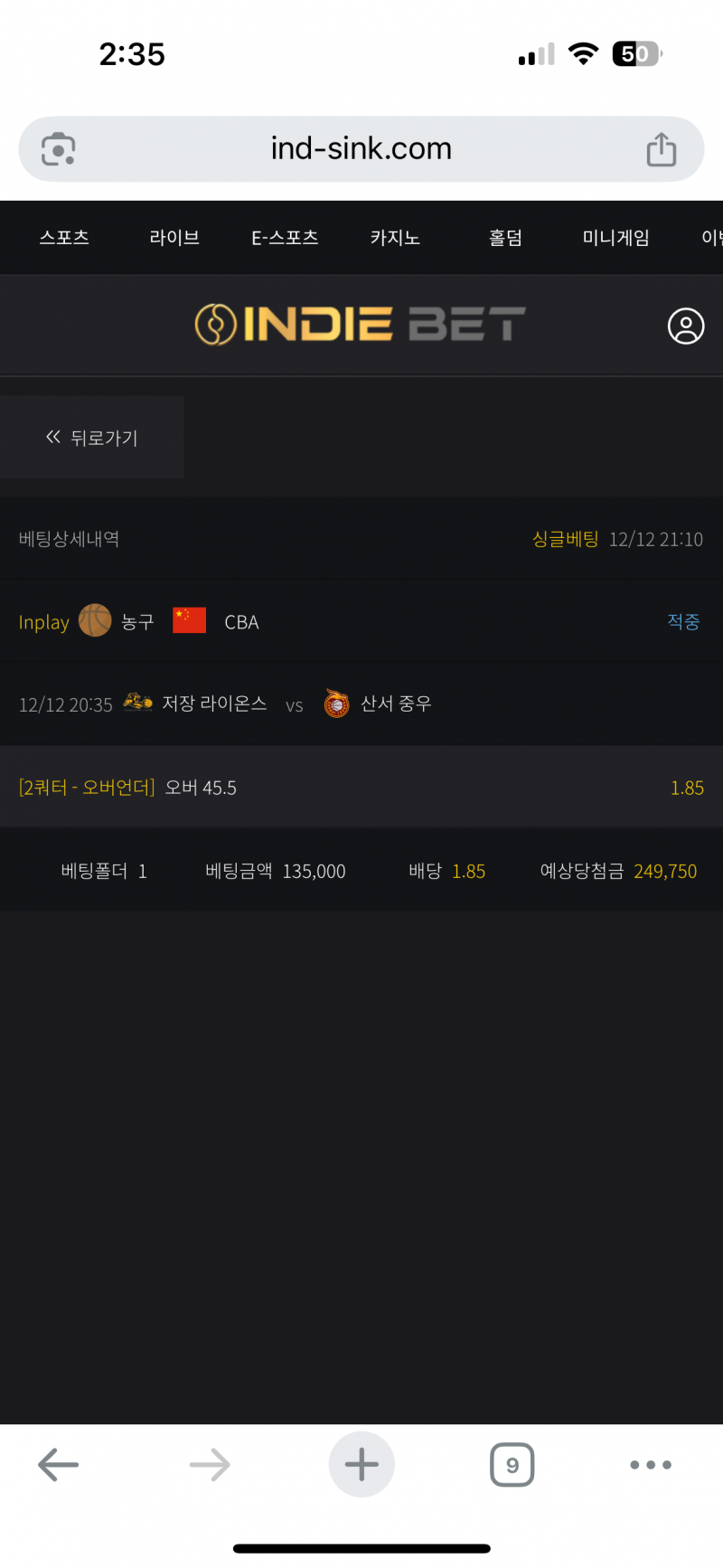
Task: Open a new browser tab
Action: pos(361,1465)
